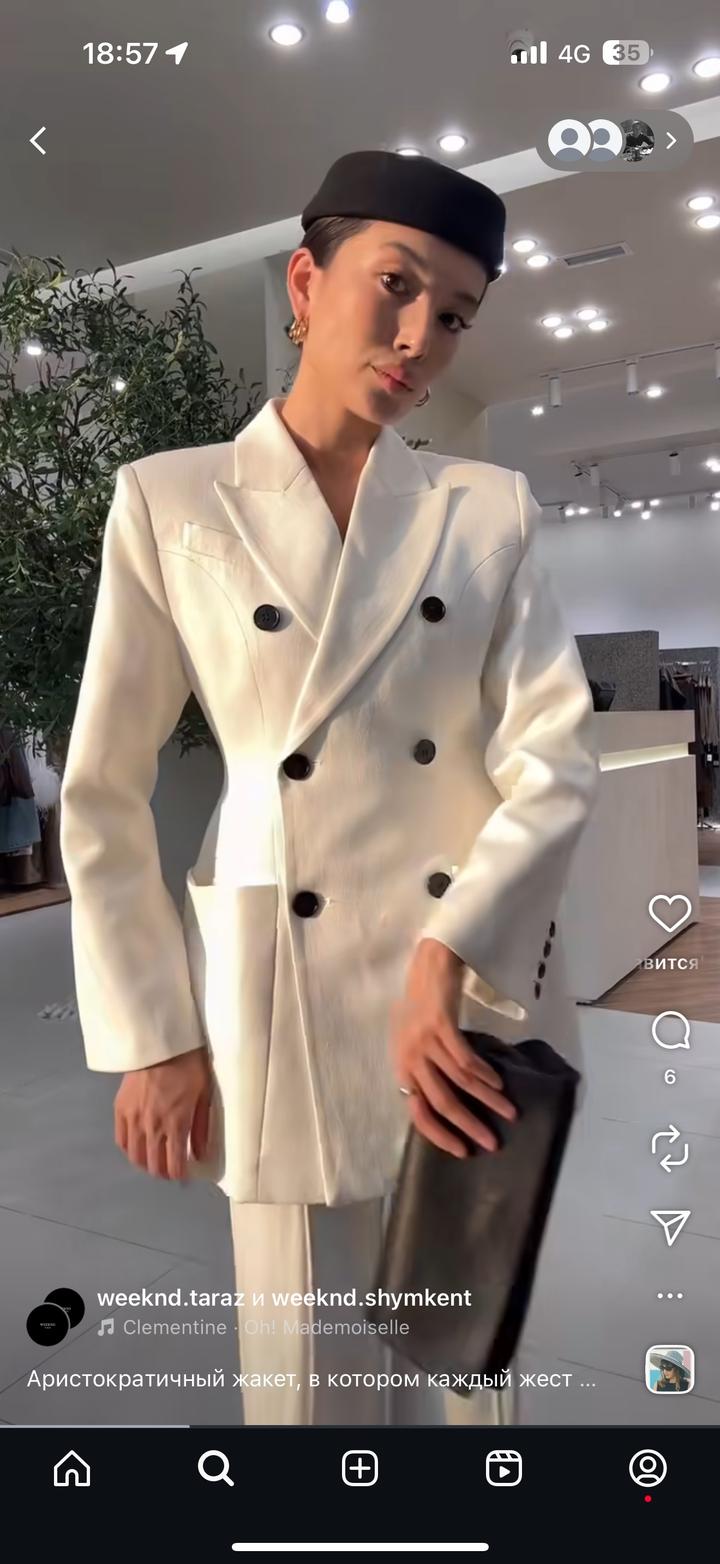This screenshot has width=720, height=1564.
Task: Open your Profile tab
Action: coord(647,1468)
